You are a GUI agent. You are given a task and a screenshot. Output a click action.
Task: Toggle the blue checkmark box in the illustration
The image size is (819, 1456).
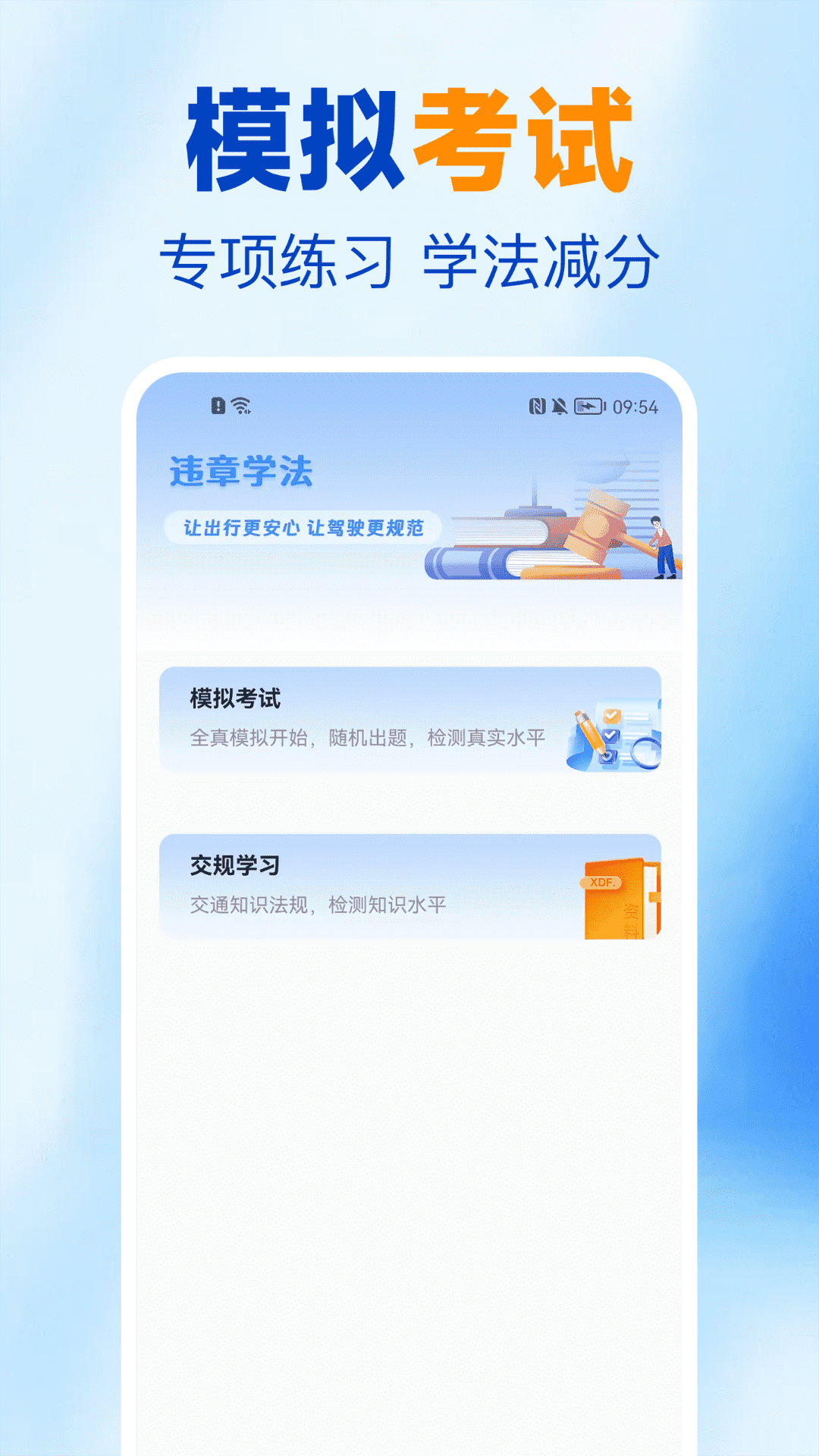(x=610, y=734)
